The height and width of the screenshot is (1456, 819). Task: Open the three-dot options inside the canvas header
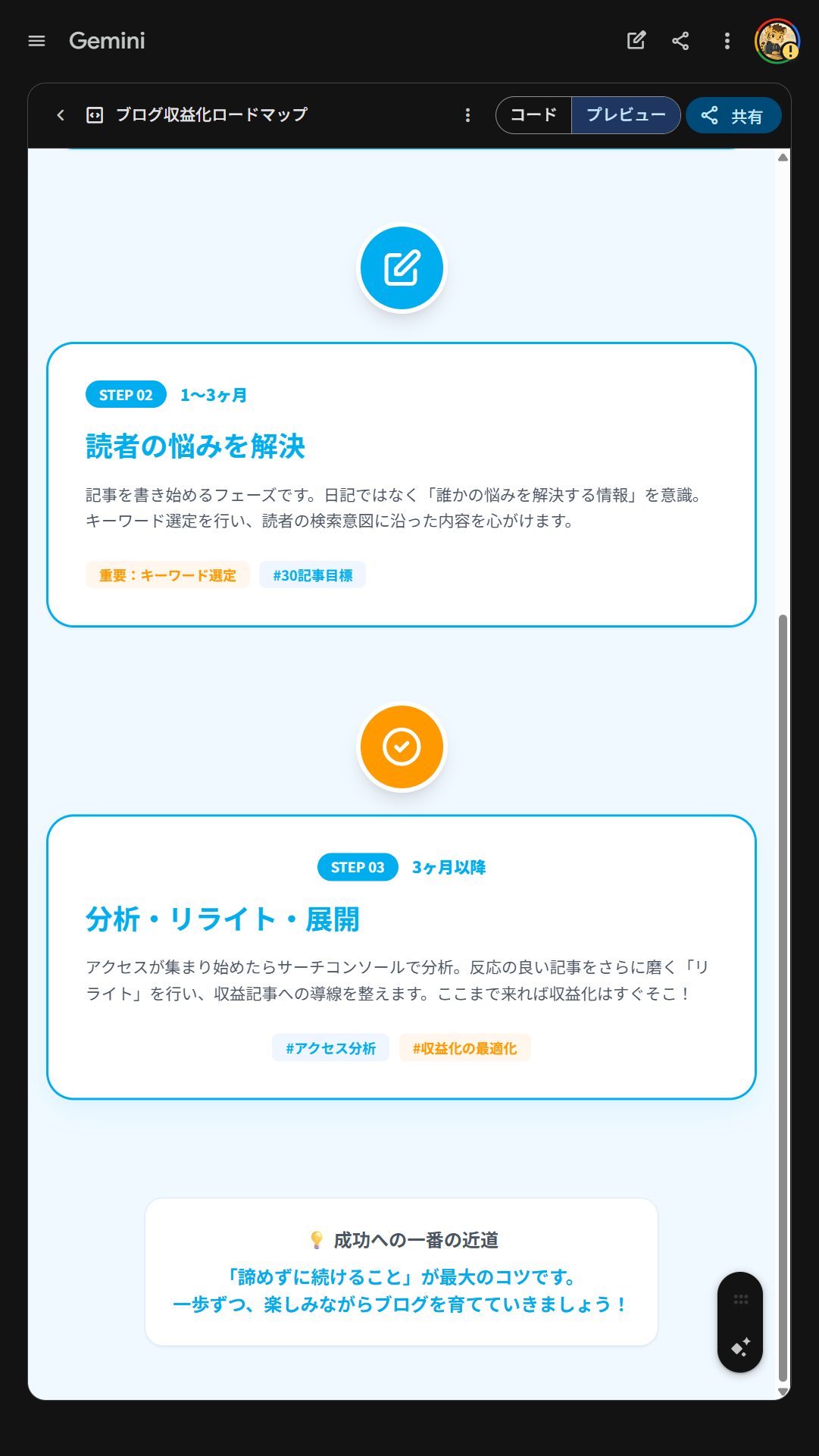coord(467,114)
